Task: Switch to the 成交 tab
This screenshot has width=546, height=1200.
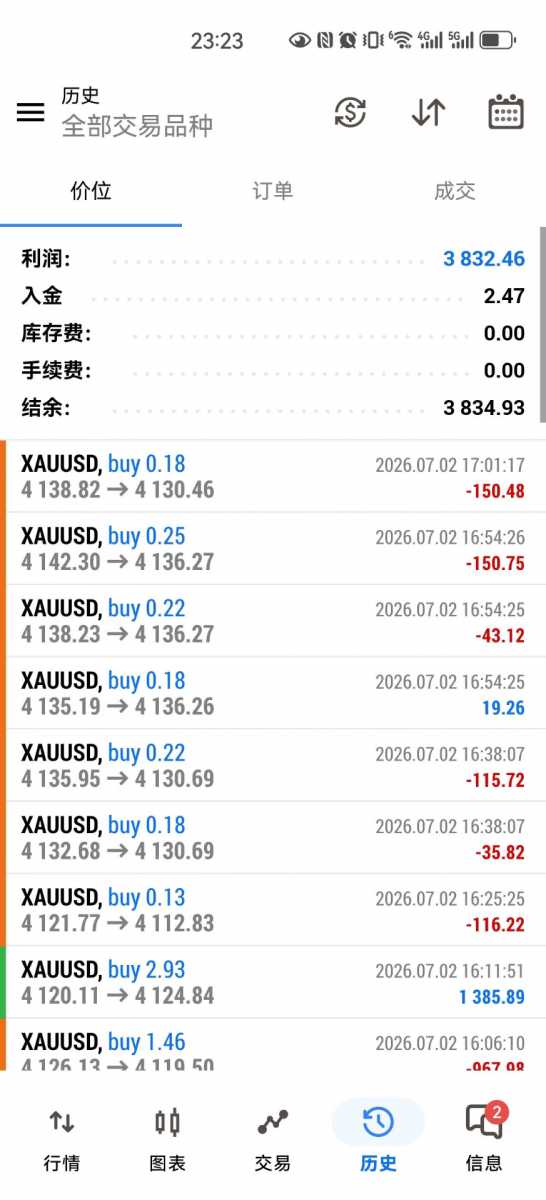Action: click(455, 191)
